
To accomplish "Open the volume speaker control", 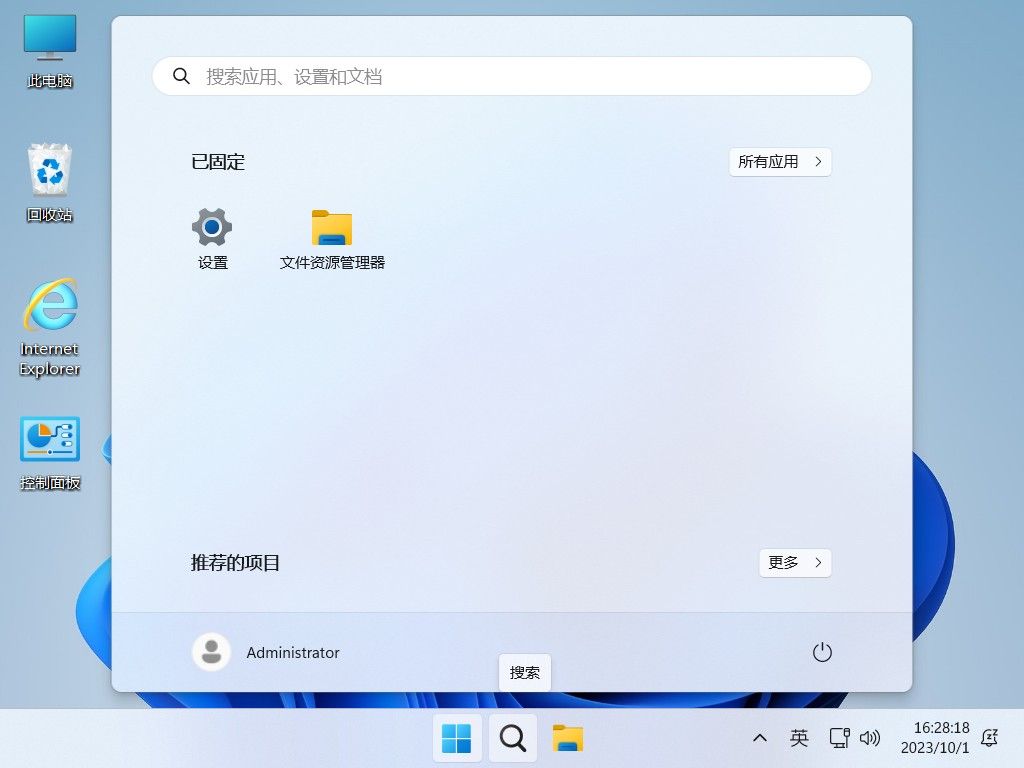I will 870,738.
